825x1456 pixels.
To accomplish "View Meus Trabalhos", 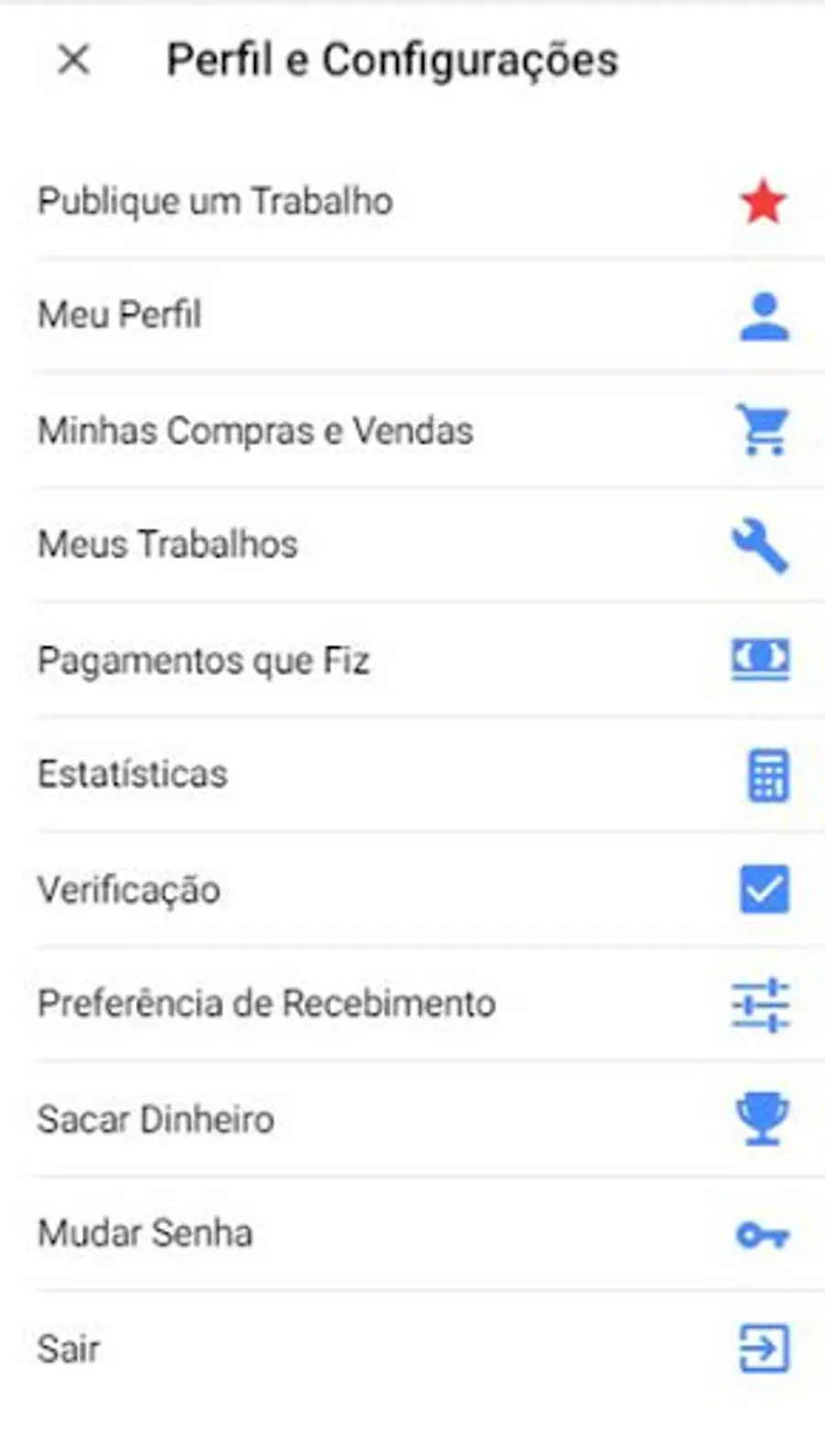I will (168, 544).
